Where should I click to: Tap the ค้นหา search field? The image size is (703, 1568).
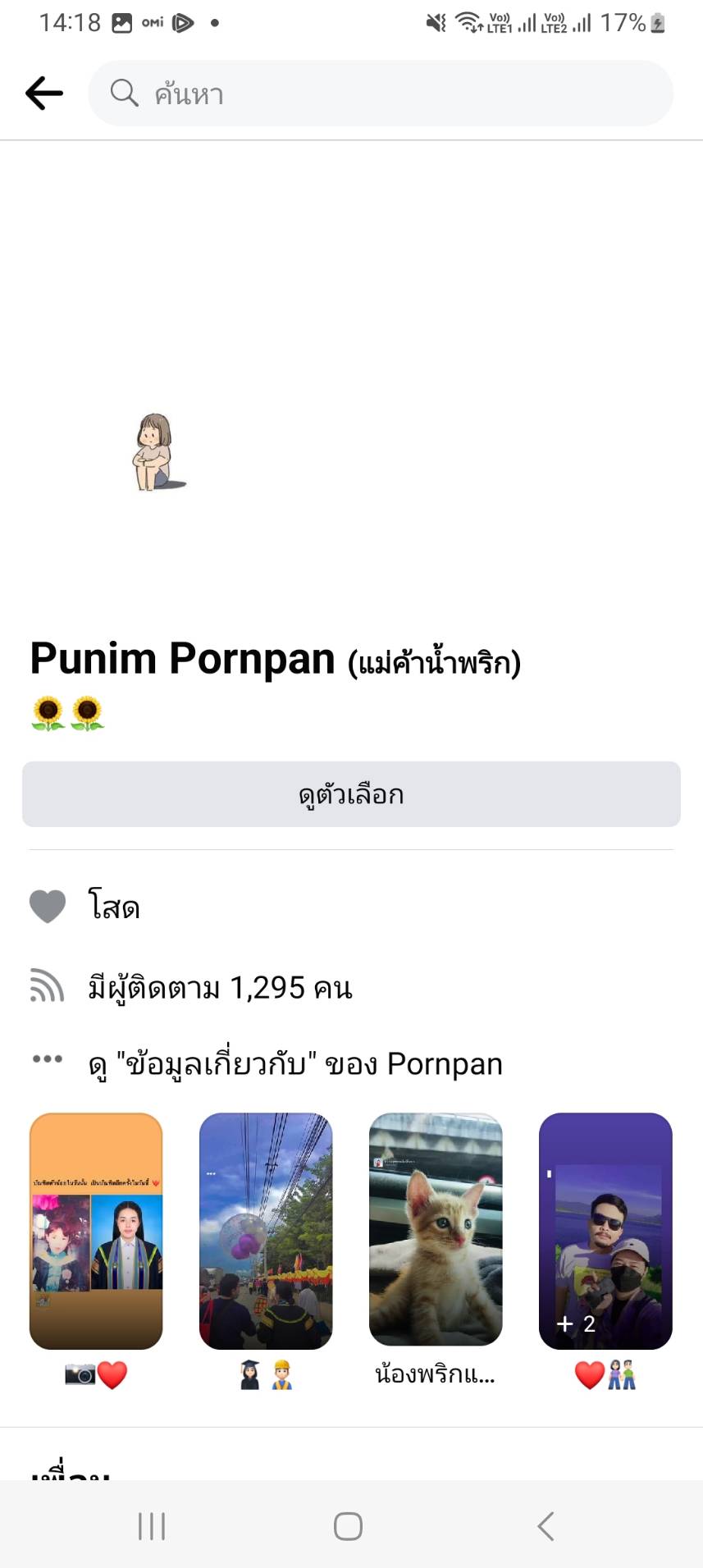pos(381,94)
